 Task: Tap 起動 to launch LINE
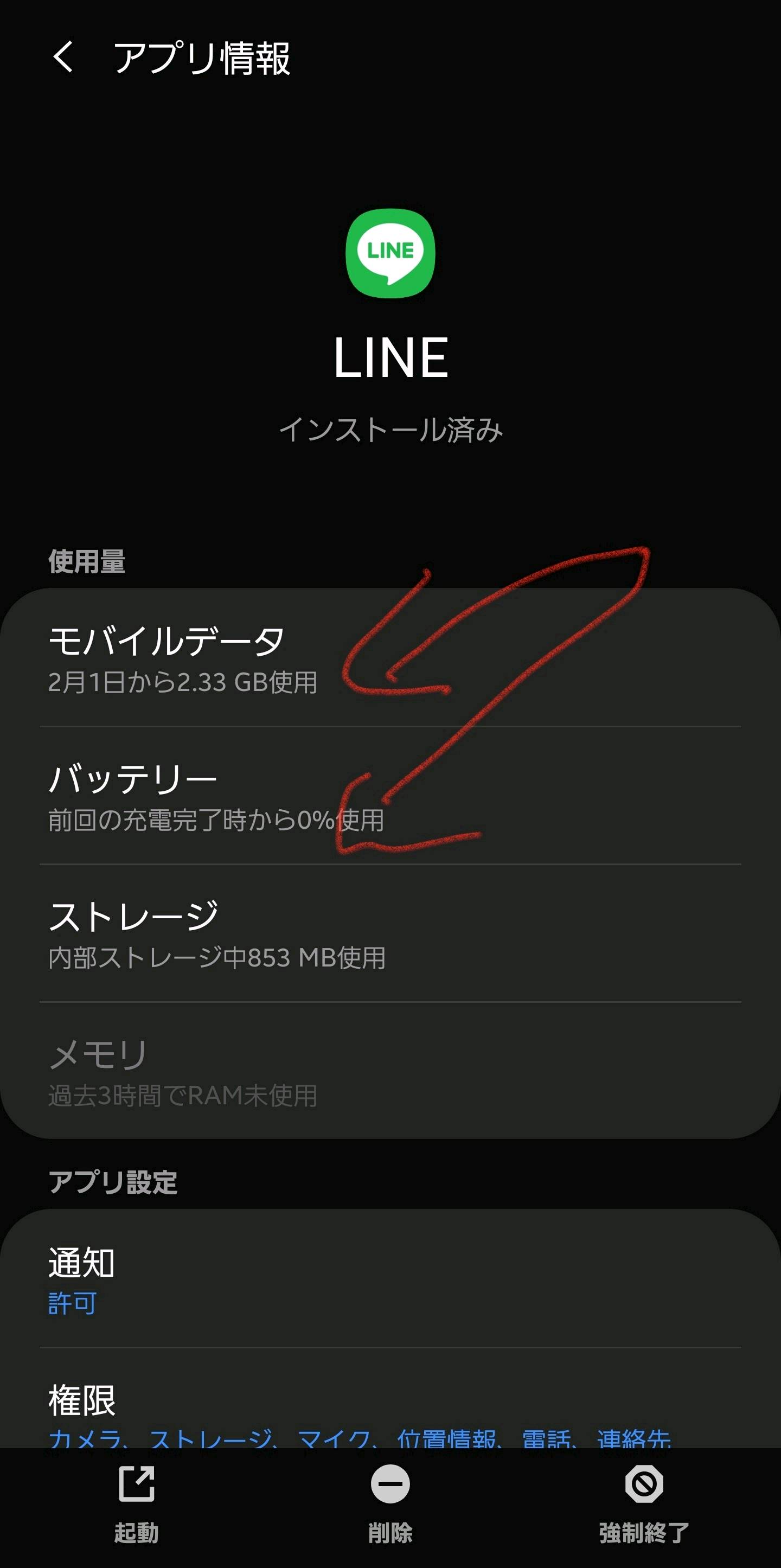(136, 1505)
